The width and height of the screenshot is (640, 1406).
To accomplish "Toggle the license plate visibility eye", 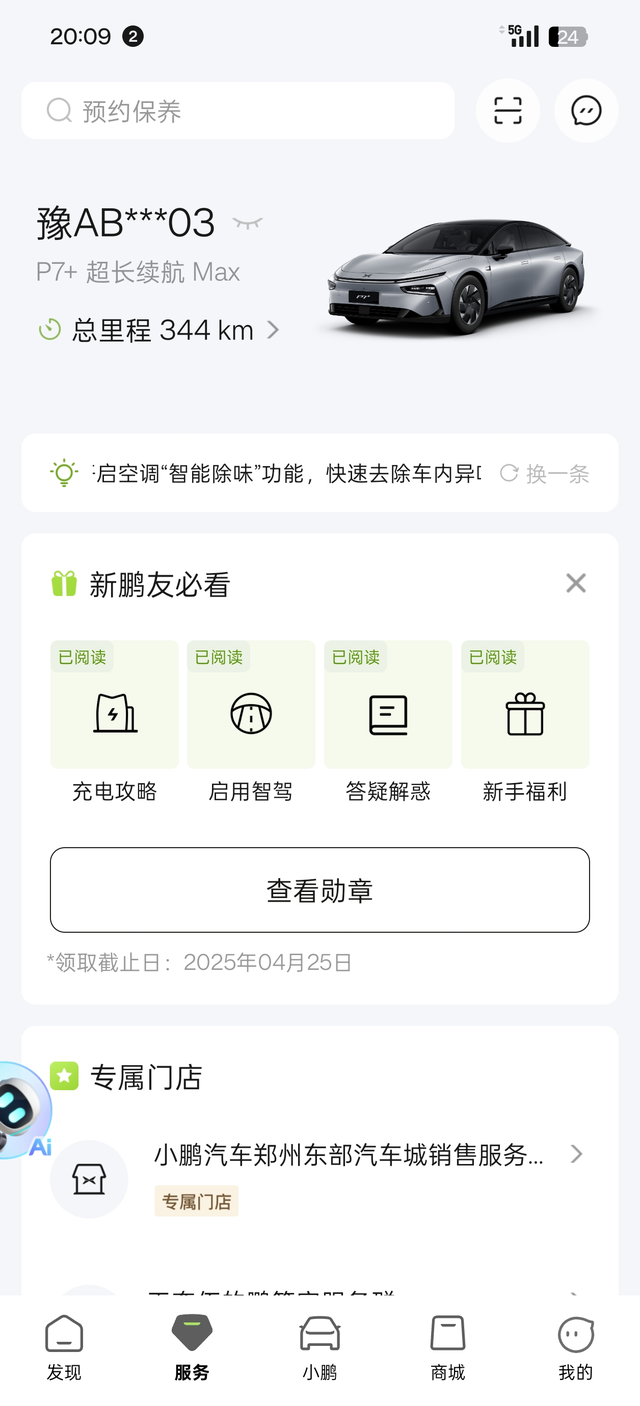I will pyautogui.click(x=247, y=222).
